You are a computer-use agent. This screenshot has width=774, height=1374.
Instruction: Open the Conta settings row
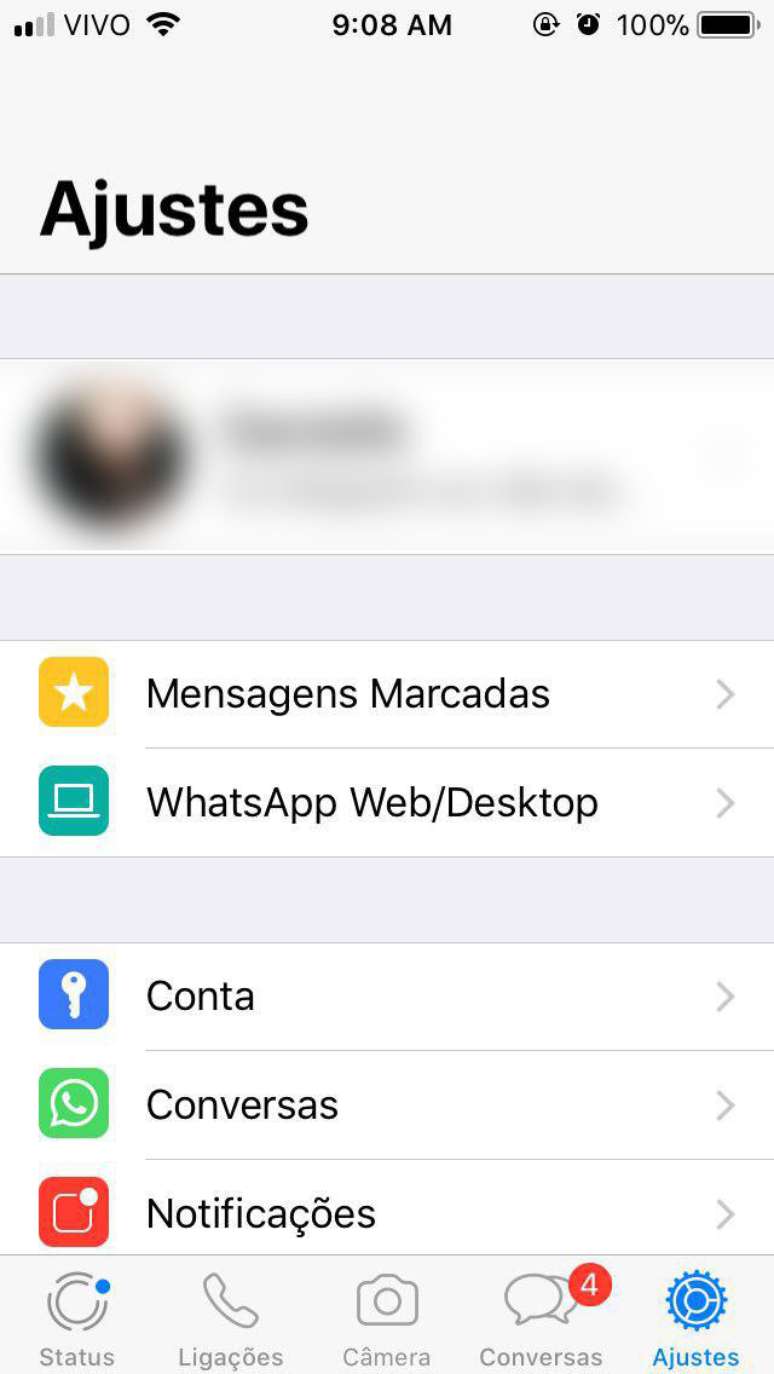[387, 996]
